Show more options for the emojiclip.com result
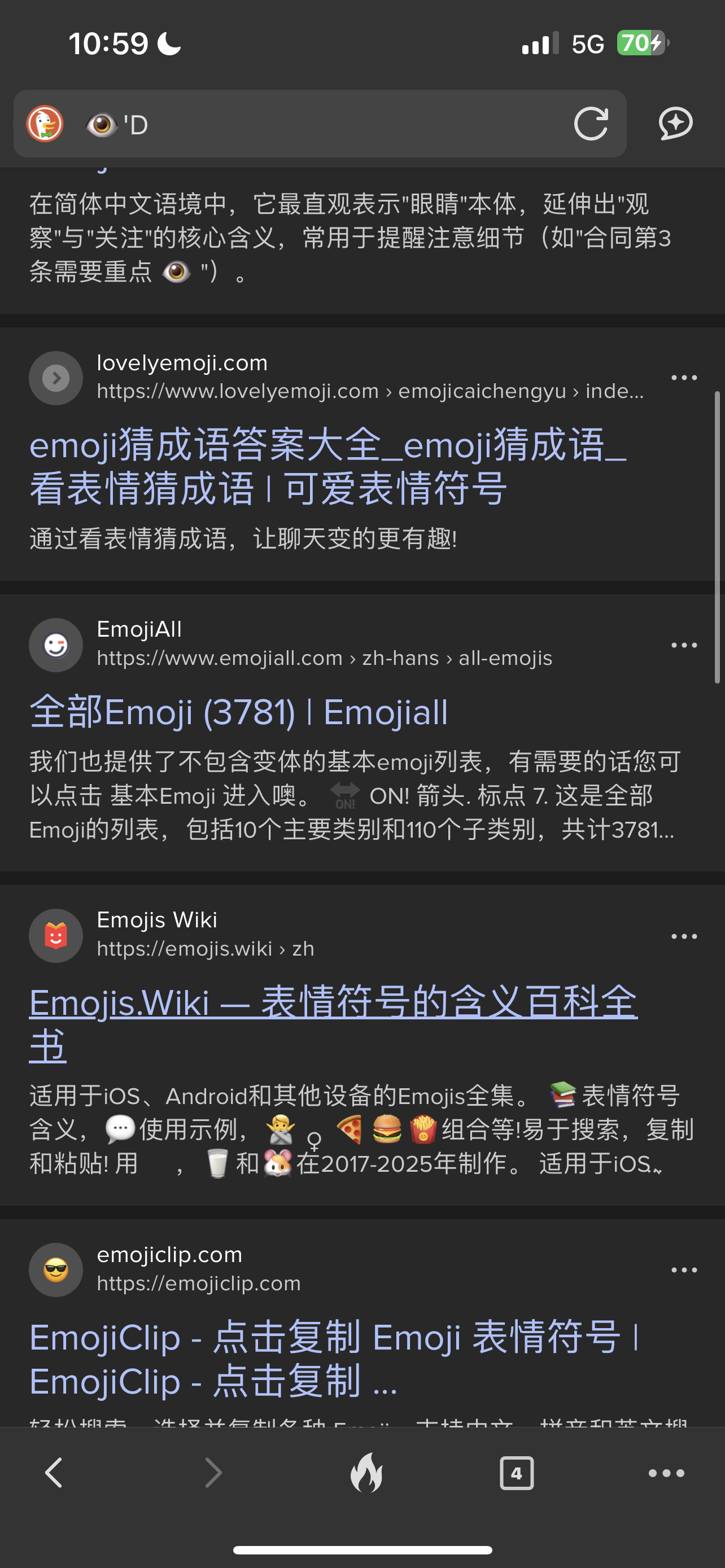 point(684,1271)
